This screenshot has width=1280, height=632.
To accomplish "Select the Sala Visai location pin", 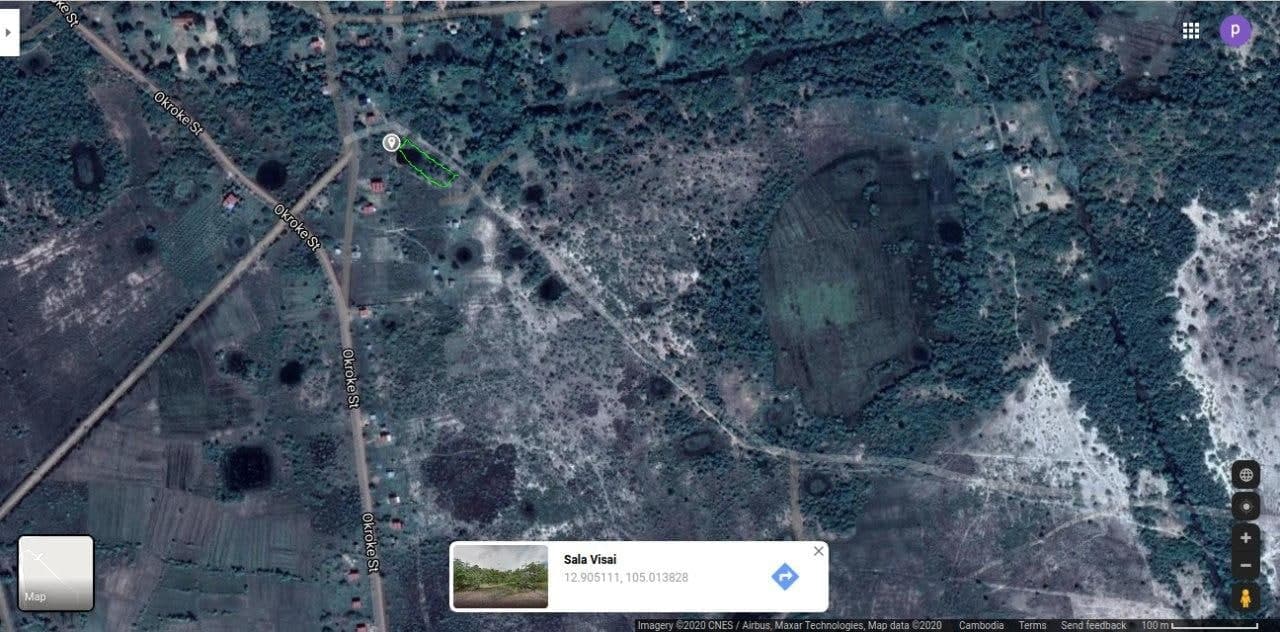I will (391, 143).
